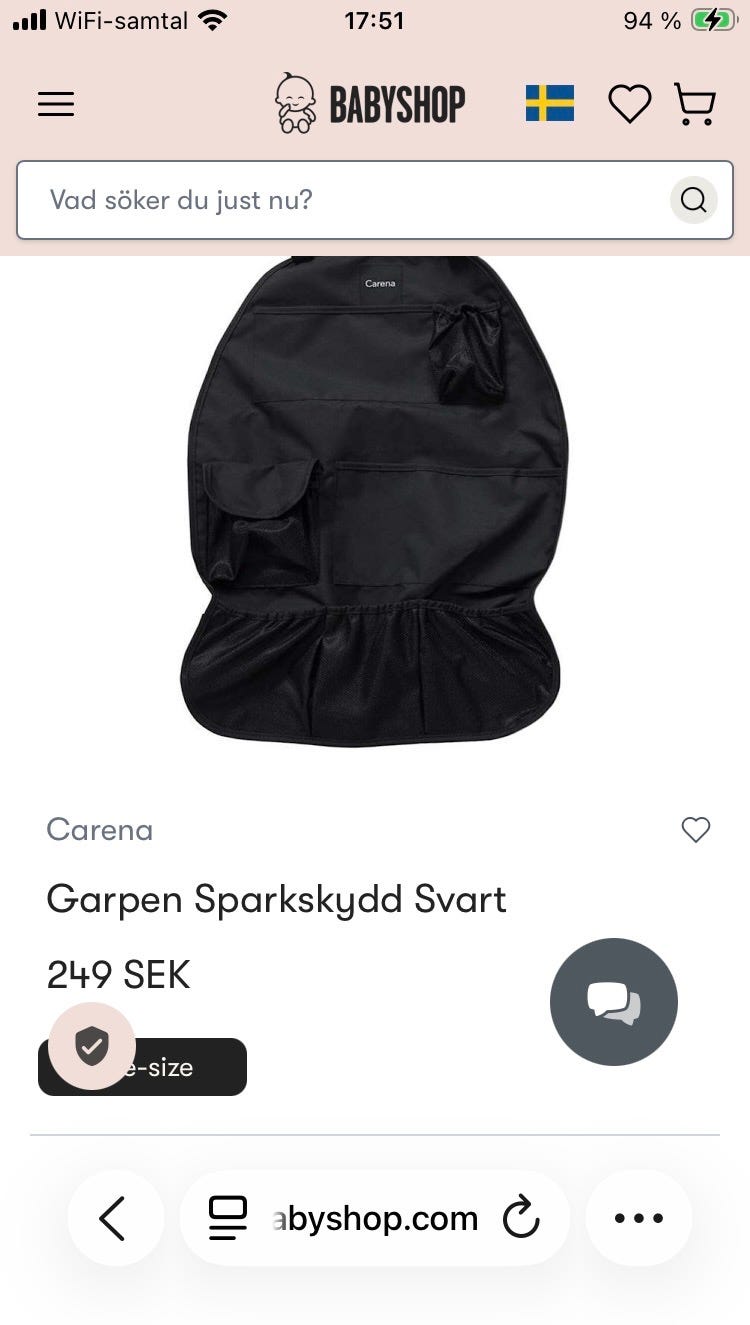750x1325 pixels.
Task: Open the browser's three-dot menu
Action: (638, 1218)
